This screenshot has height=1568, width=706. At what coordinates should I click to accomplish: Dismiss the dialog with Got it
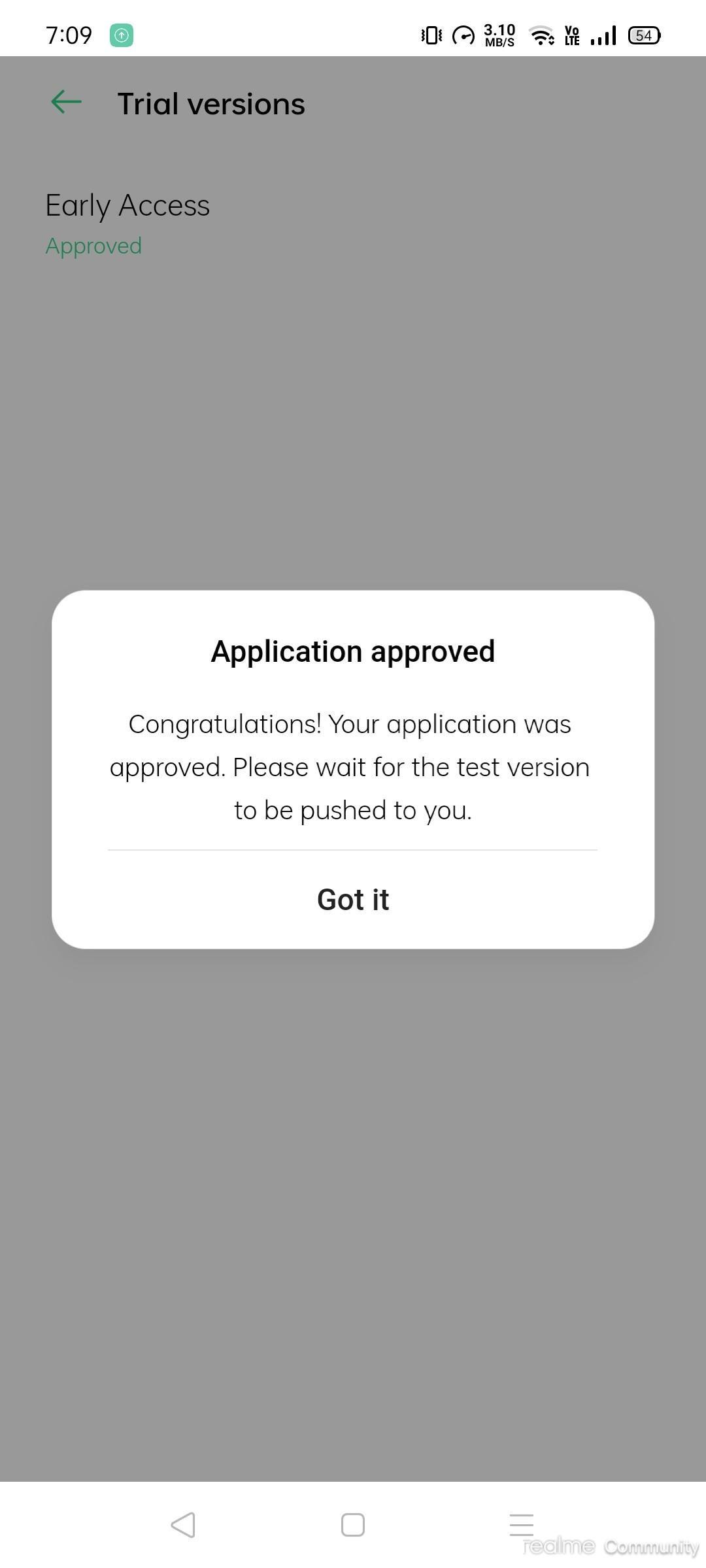tap(353, 900)
